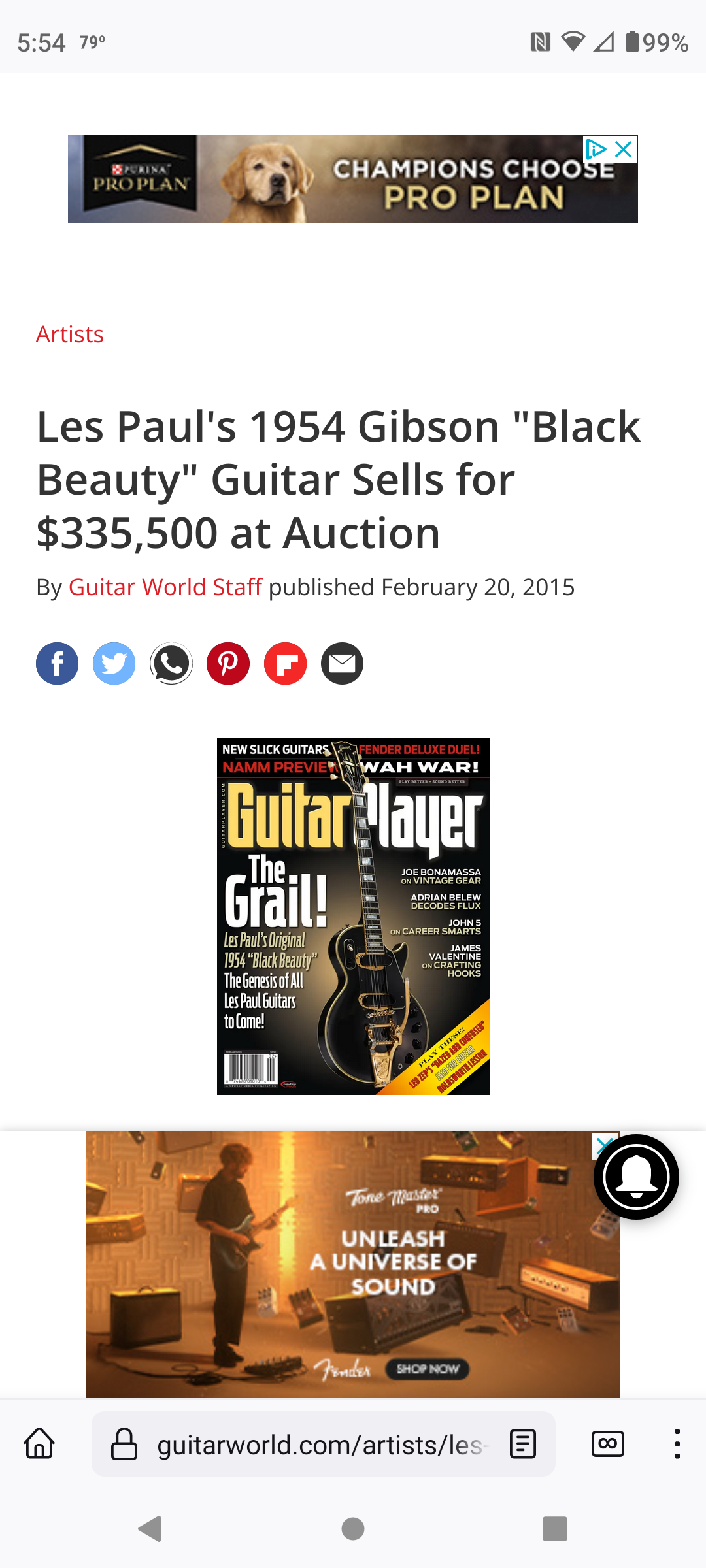Tap the notification bell button
This screenshot has height=1568, width=706.
636,1177
